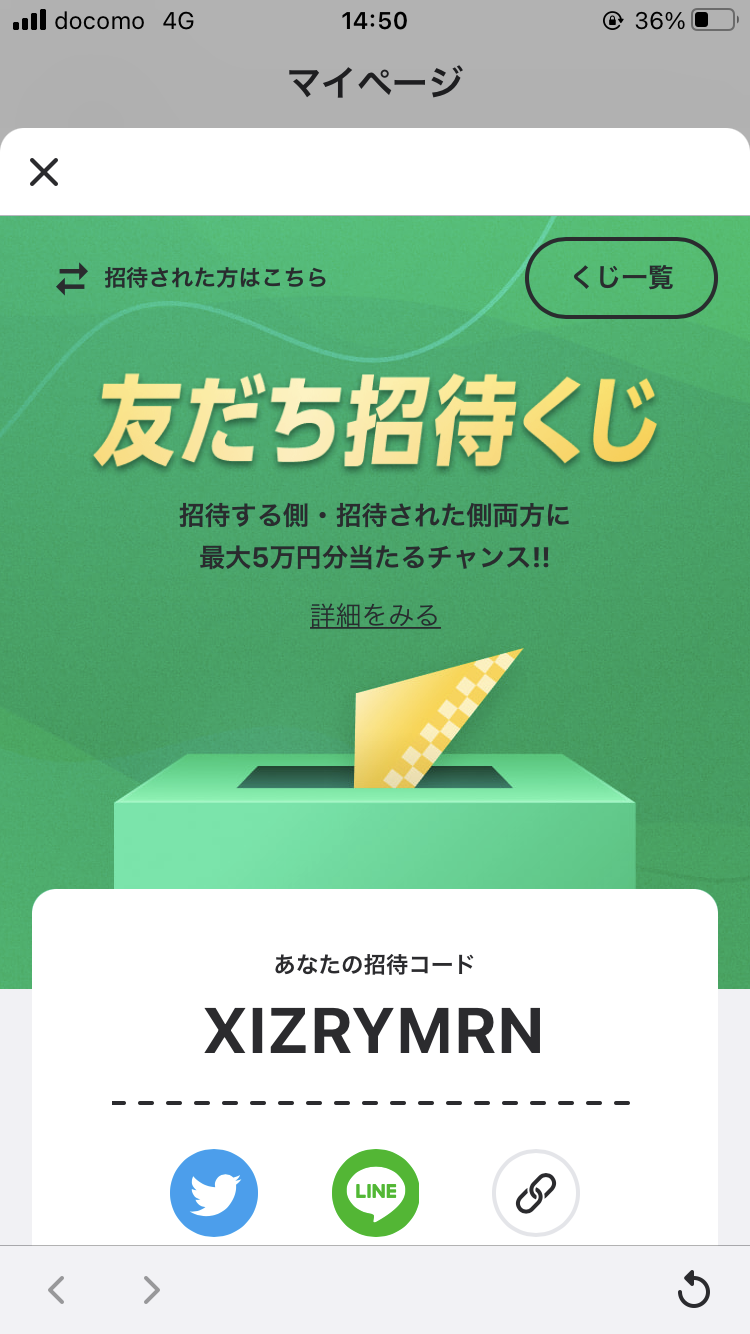750x1334 pixels.
Task: Open 招待された方はこちら link
Action: coord(192,278)
